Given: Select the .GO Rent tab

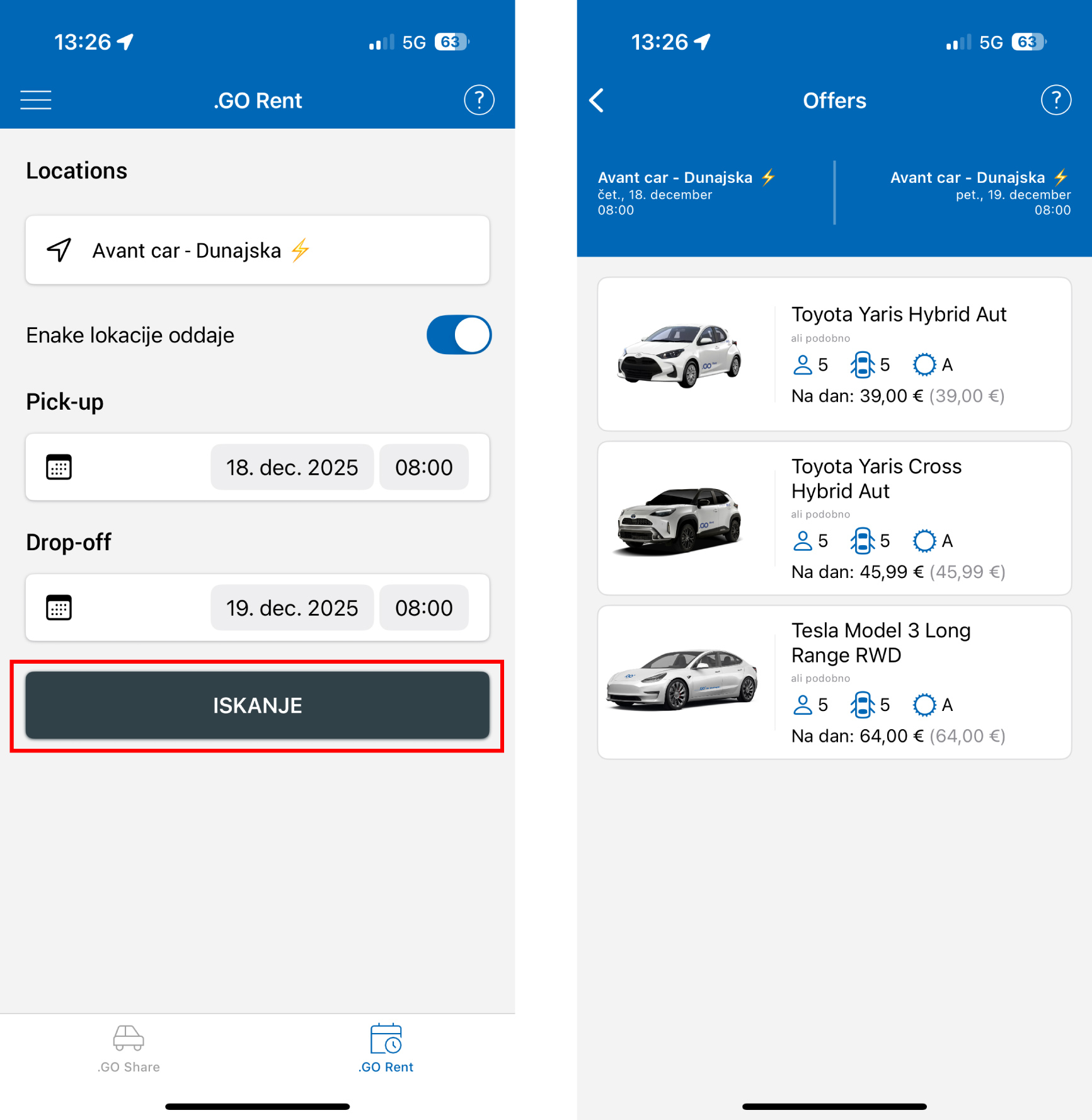Looking at the screenshot, I should (386, 1049).
